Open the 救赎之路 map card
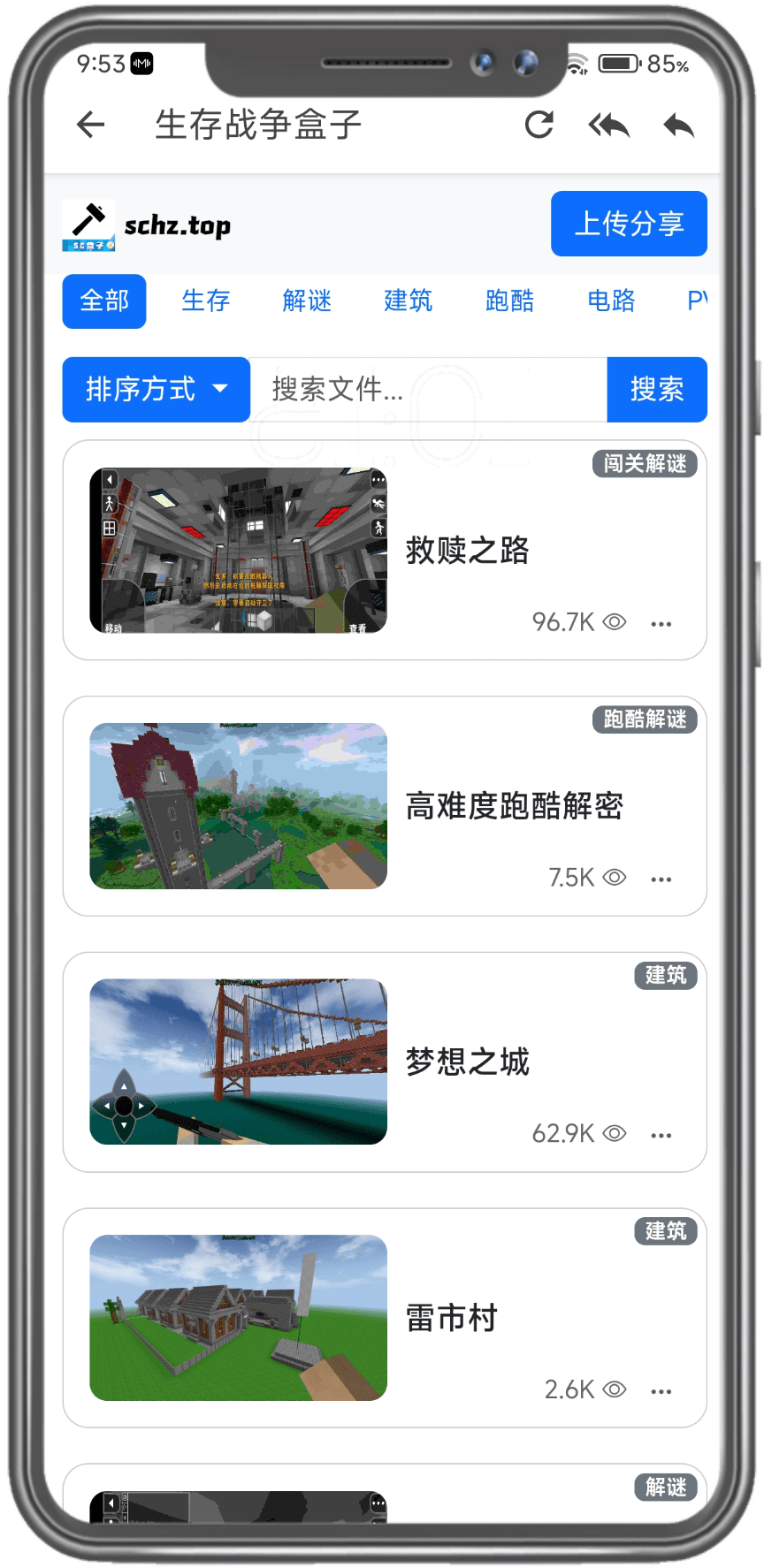 467,550
